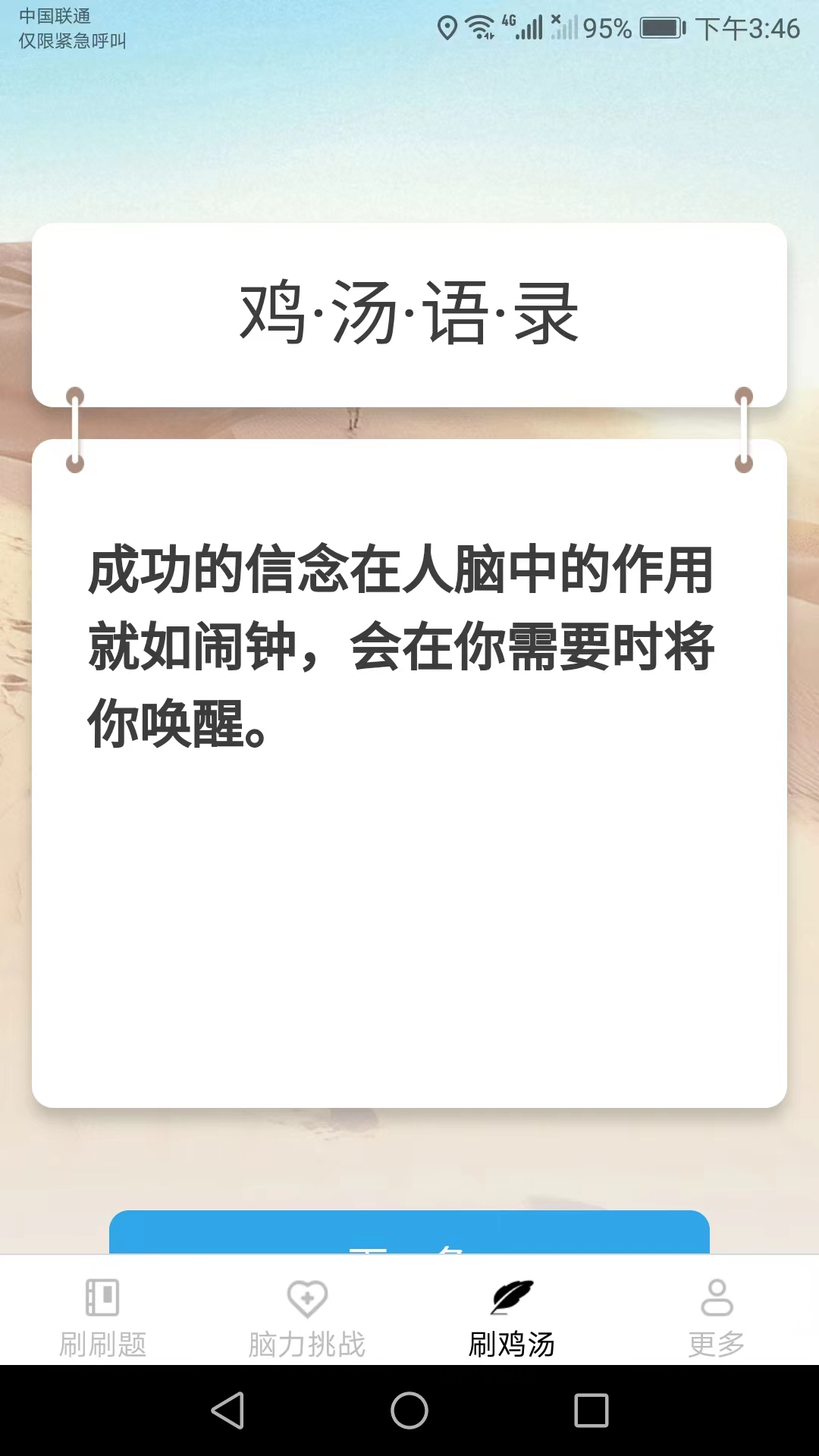Return to the phone home screen
The image size is (819, 1456).
pos(409,1410)
